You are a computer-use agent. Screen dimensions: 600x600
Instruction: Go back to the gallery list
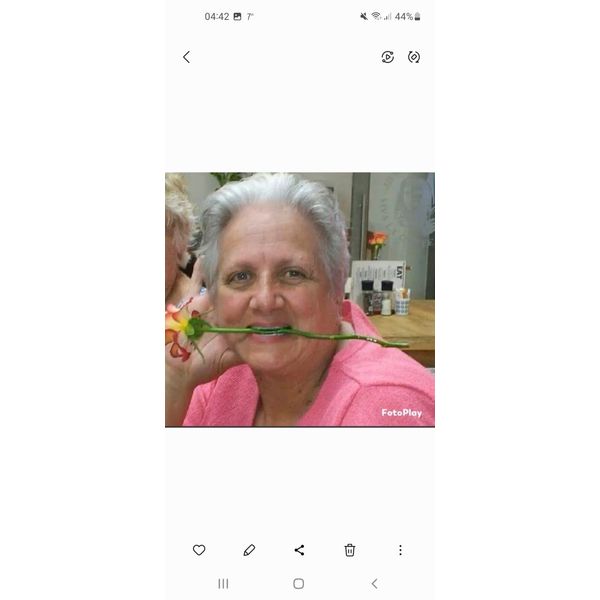pos(186,57)
